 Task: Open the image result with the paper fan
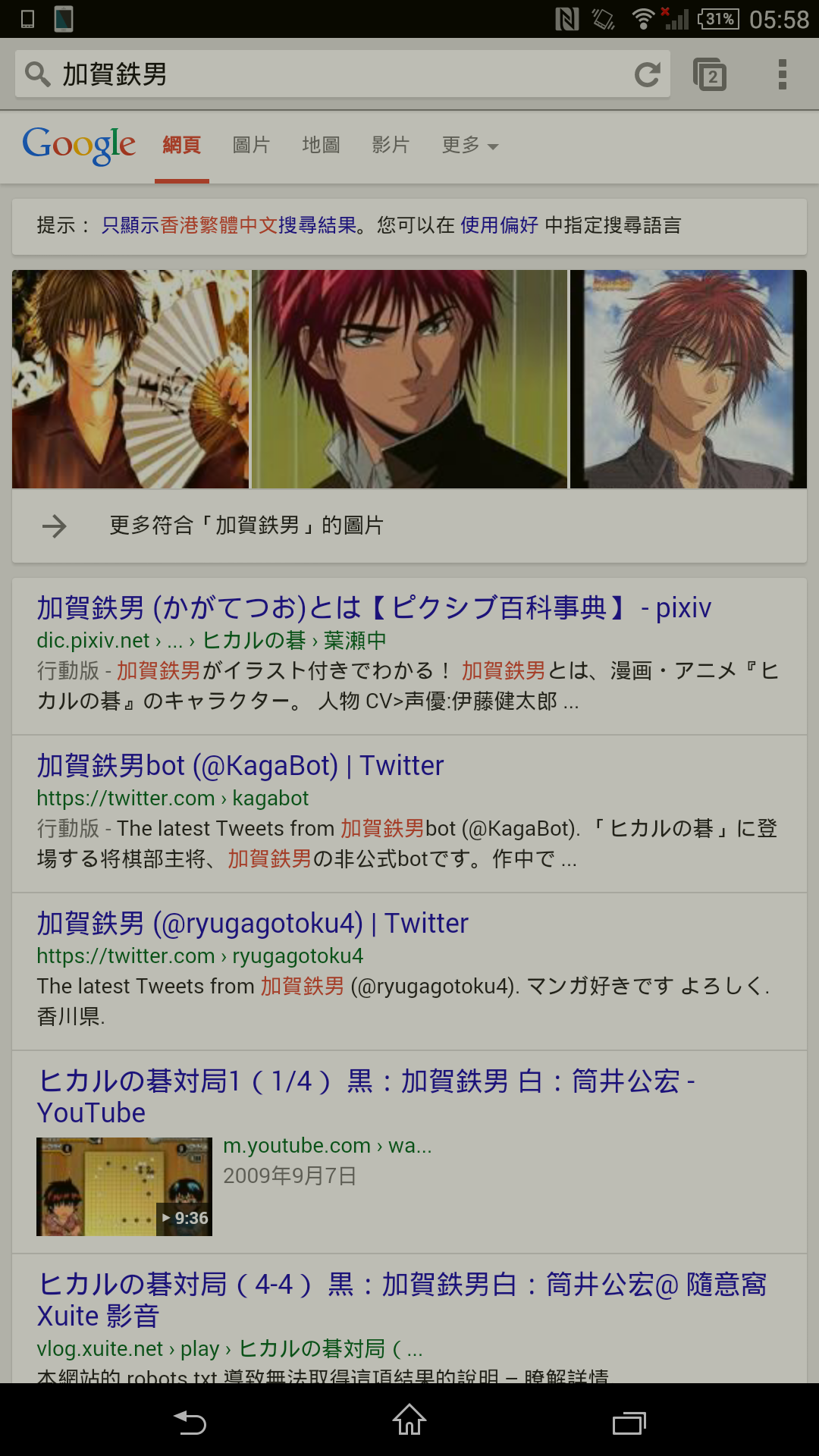[x=130, y=379]
